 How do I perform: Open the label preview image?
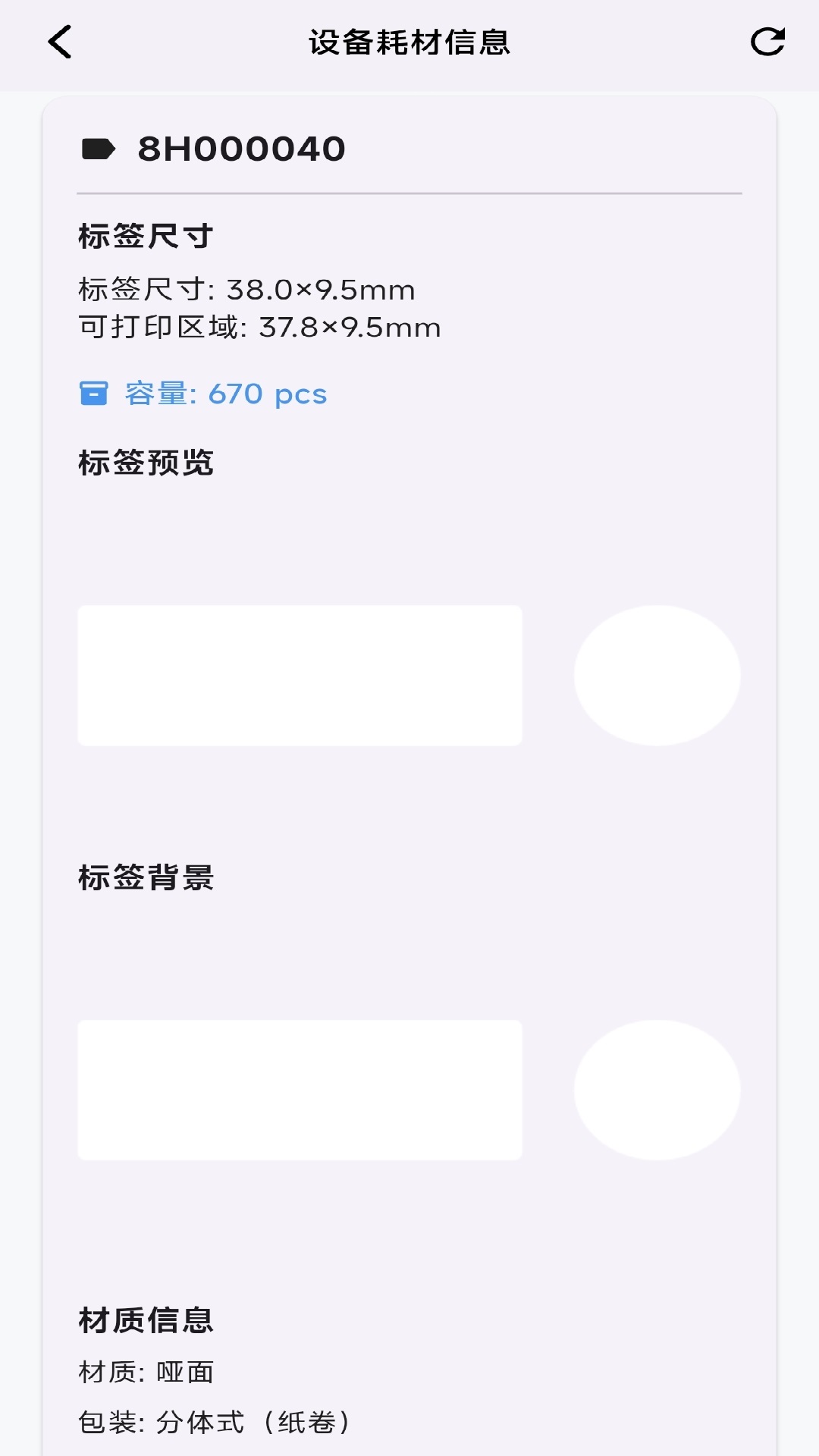point(300,673)
